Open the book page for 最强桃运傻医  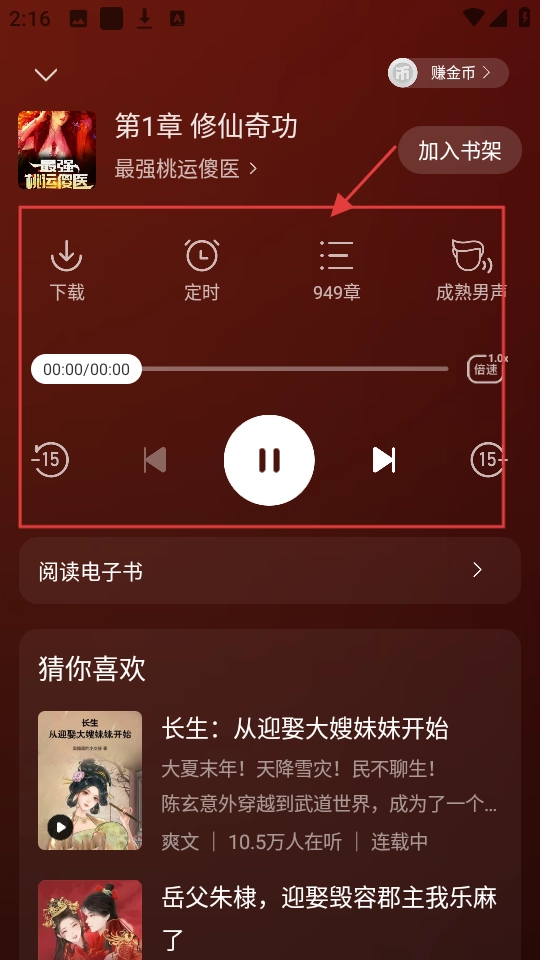[x=186, y=168]
